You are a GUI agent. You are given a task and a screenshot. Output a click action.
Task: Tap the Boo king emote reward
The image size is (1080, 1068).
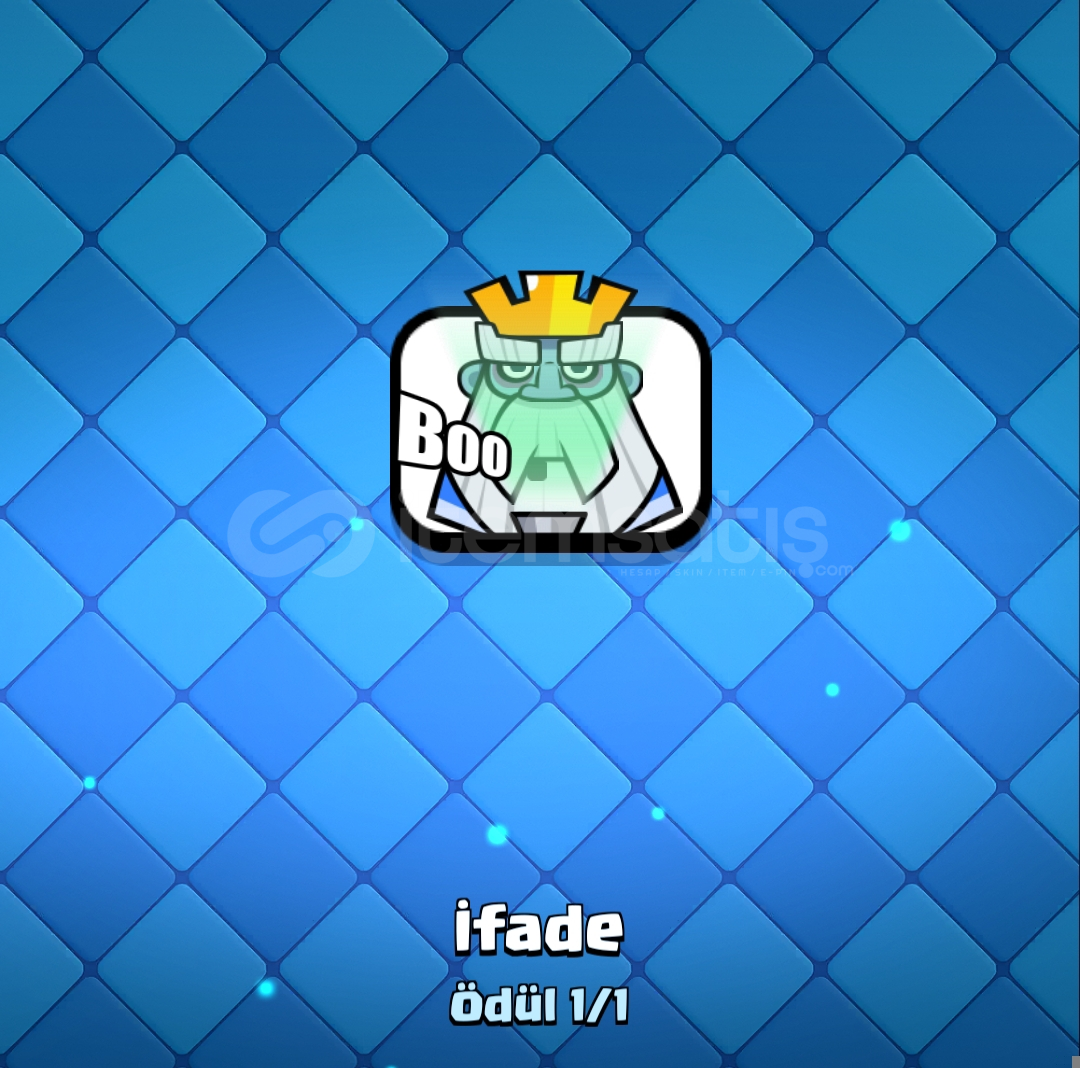click(549, 427)
